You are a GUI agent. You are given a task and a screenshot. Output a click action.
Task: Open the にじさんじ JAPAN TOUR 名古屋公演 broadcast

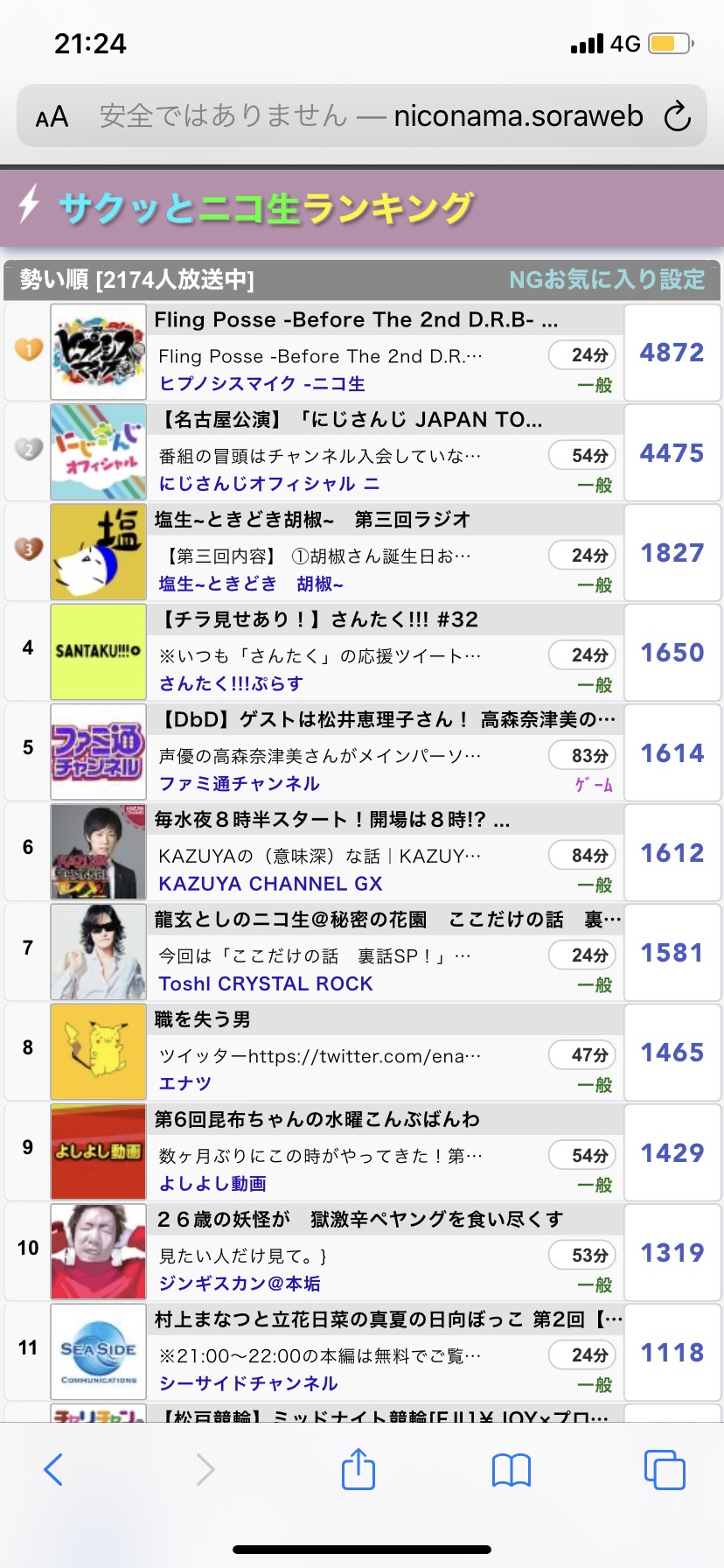tap(350, 420)
